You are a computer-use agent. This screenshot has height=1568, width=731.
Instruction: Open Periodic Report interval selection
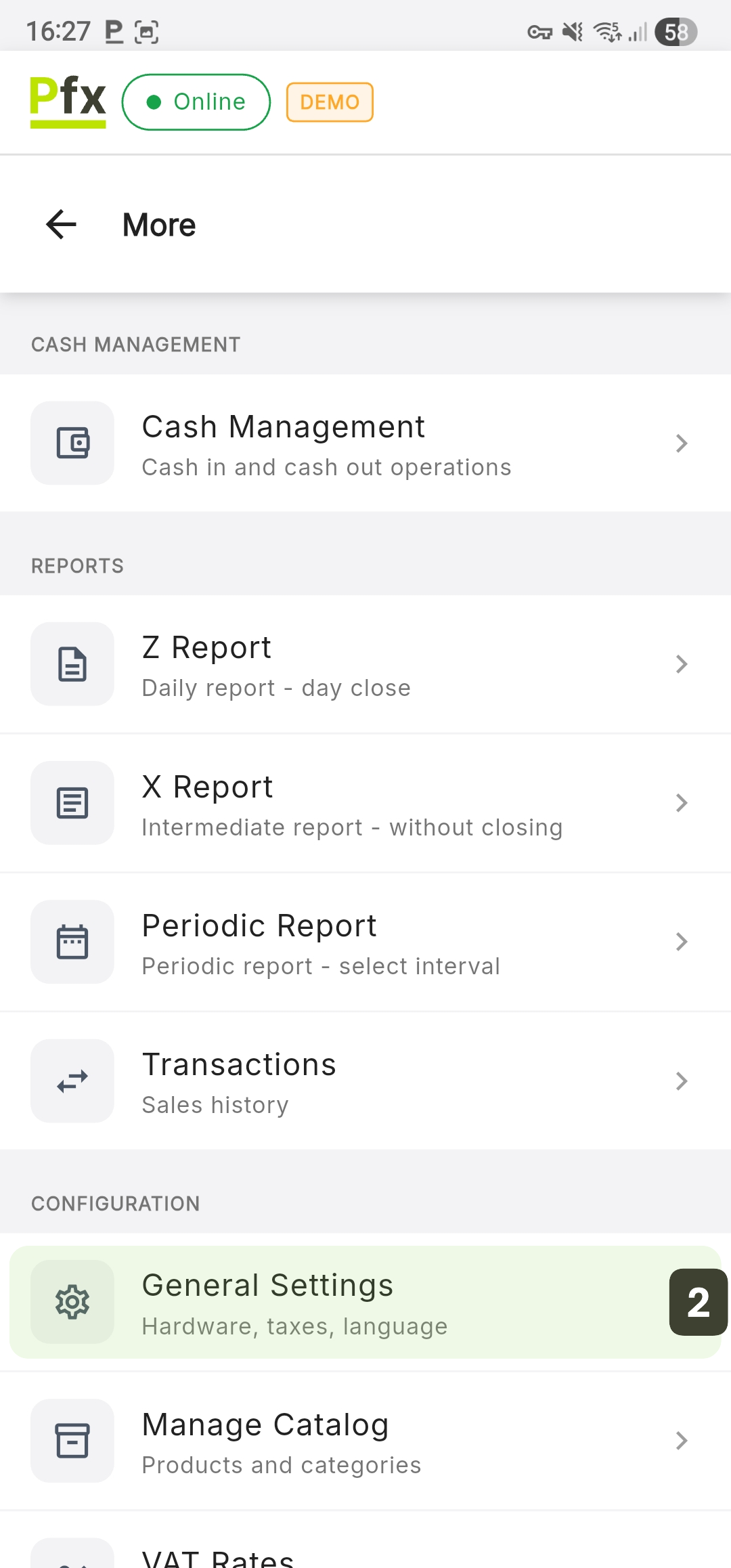click(x=365, y=942)
